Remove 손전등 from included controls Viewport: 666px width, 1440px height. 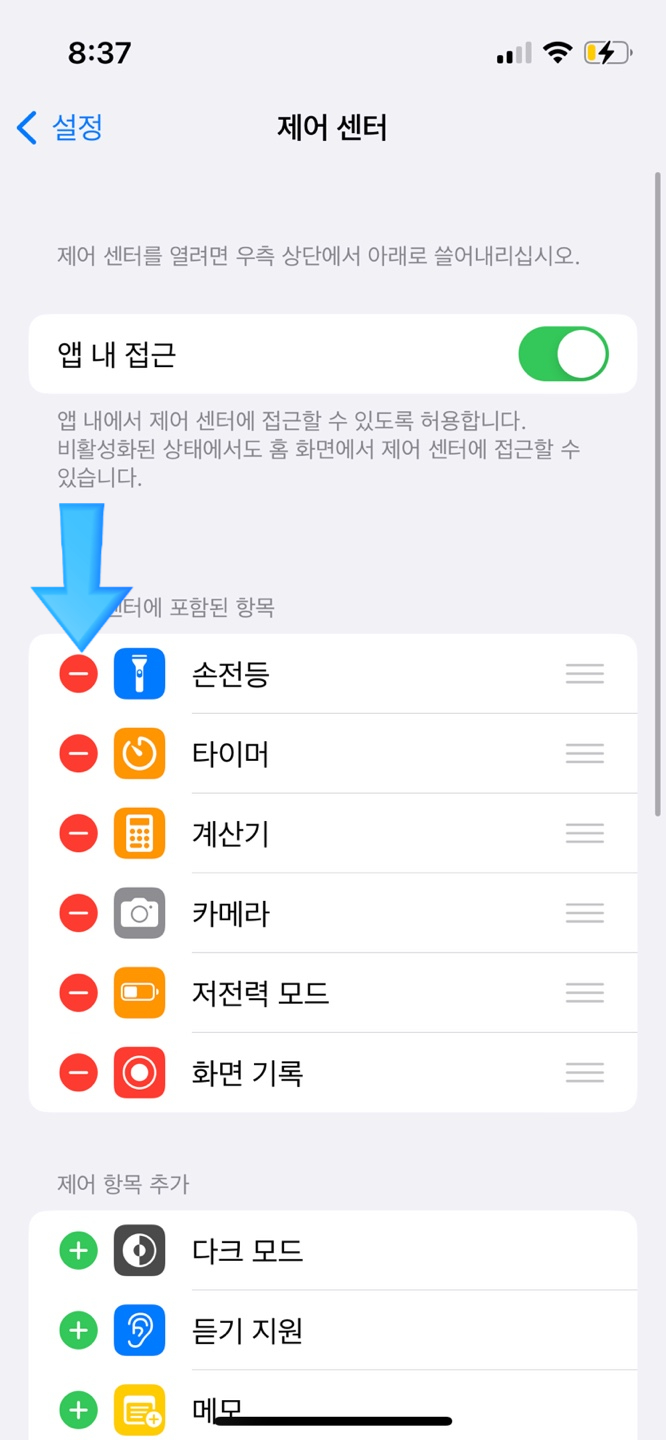click(x=78, y=674)
